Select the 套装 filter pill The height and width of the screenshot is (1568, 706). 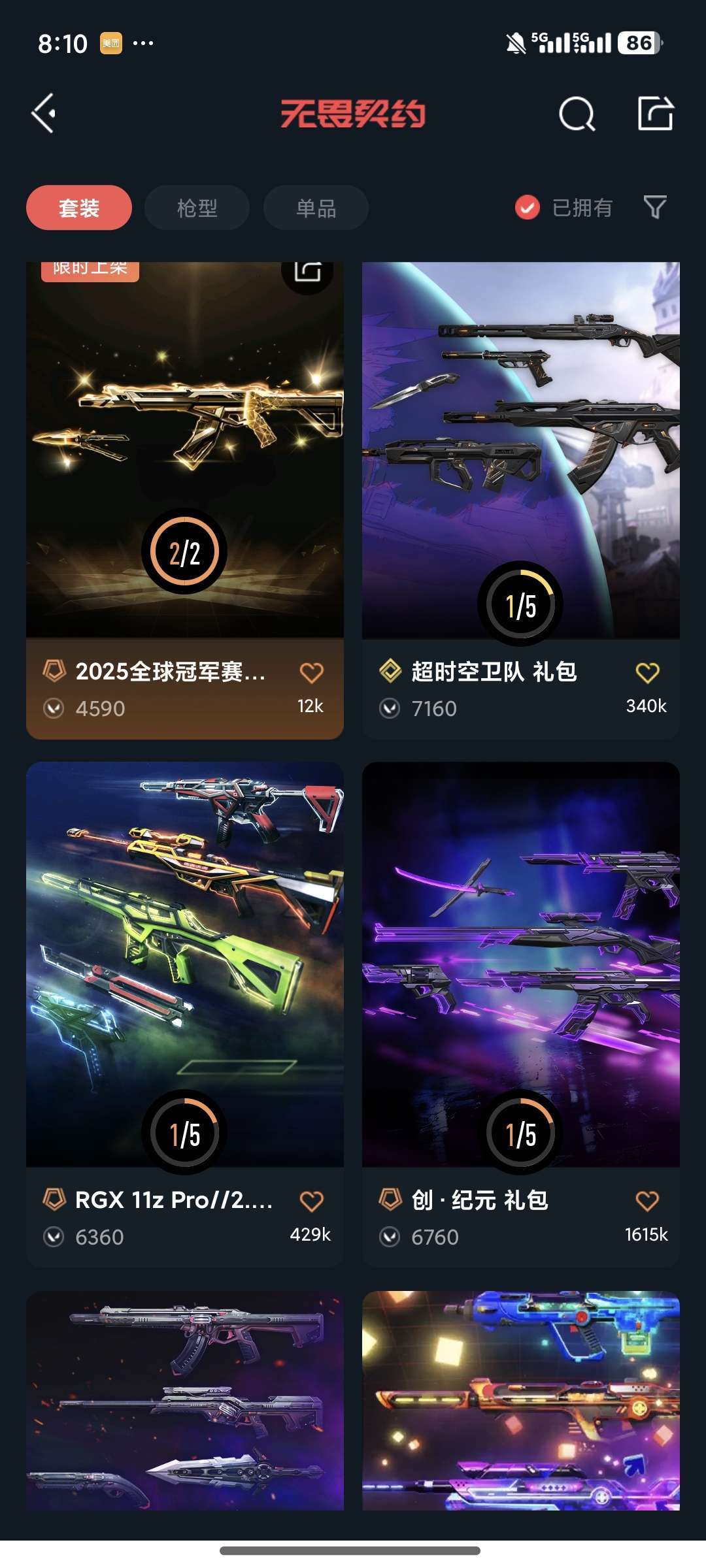[x=78, y=207]
